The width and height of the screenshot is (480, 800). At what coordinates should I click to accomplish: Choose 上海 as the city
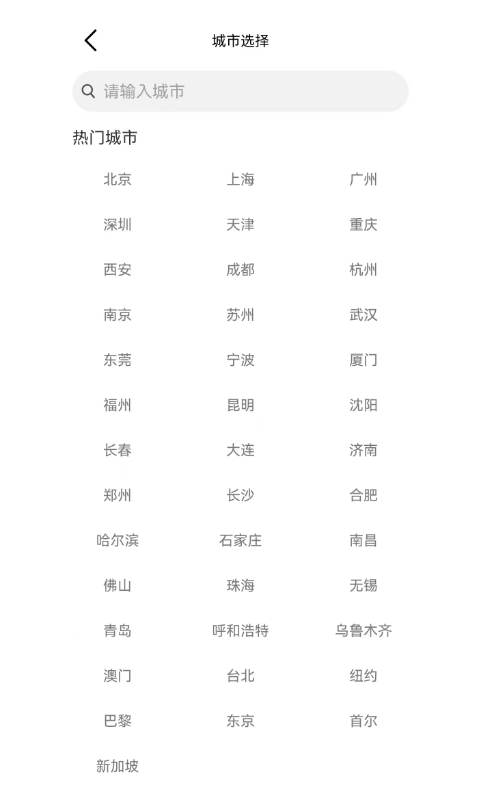240,179
